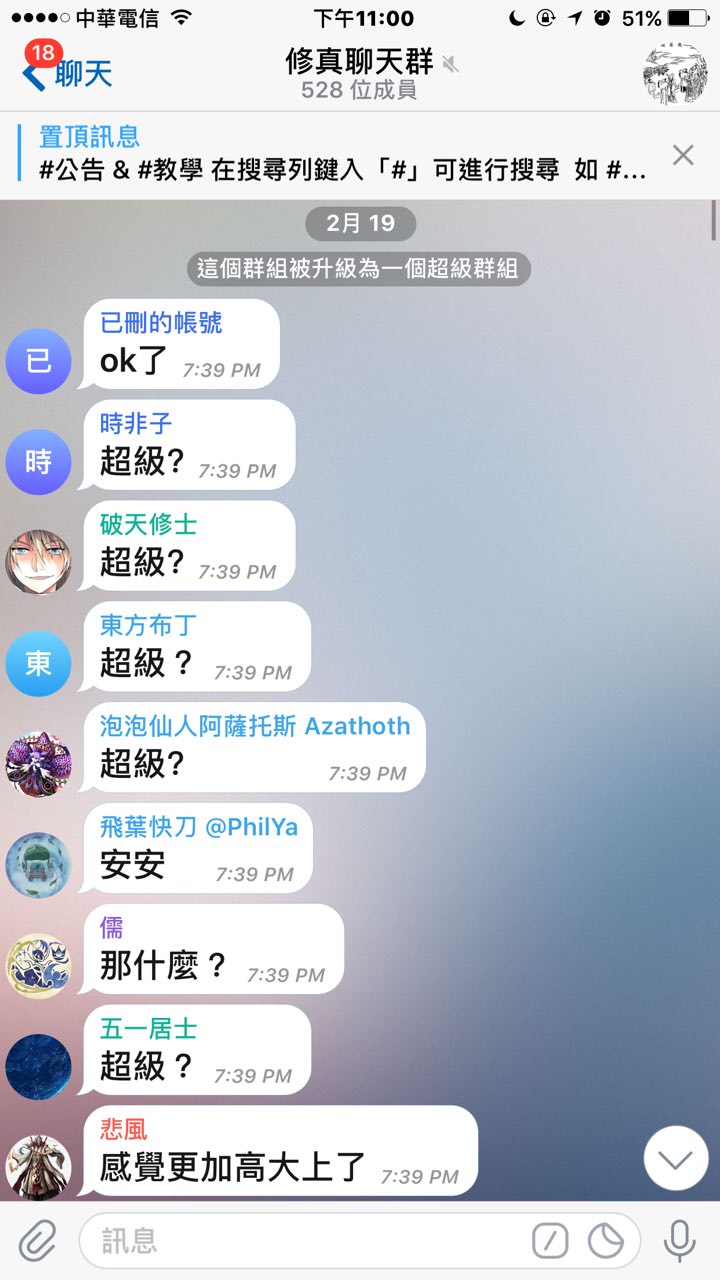Image resolution: width=720 pixels, height=1280 pixels.
Task: Dismiss the pinned message banner
Action: 683,154
